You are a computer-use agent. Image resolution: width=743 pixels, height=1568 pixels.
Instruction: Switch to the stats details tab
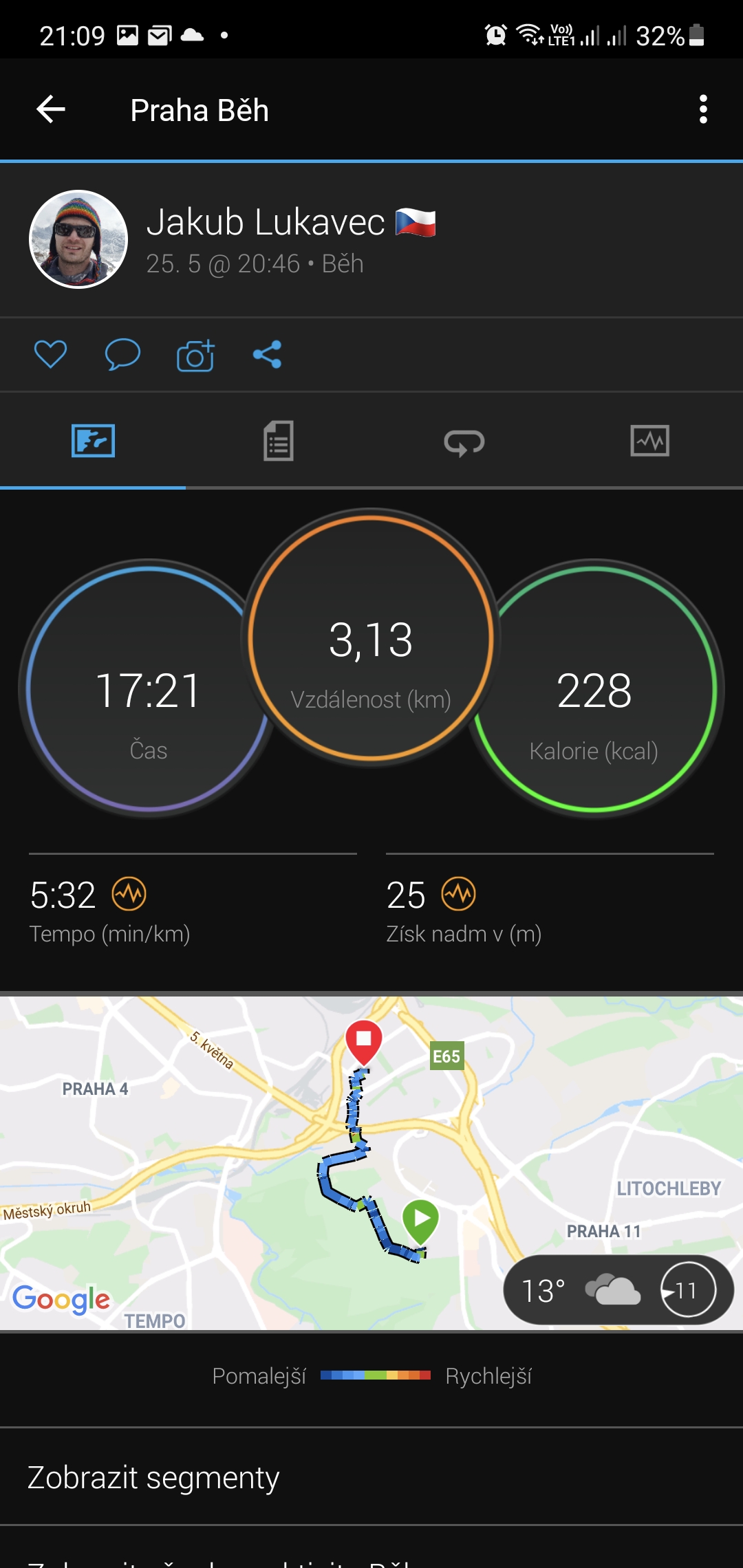pyautogui.click(x=279, y=441)
